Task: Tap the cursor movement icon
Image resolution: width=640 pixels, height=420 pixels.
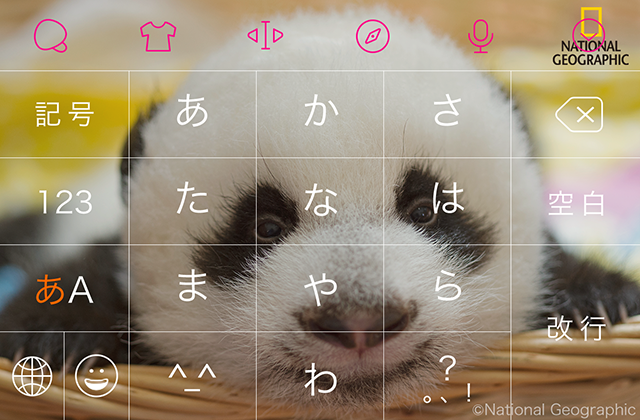Action: pyautogui.click(x=265, y=35)
